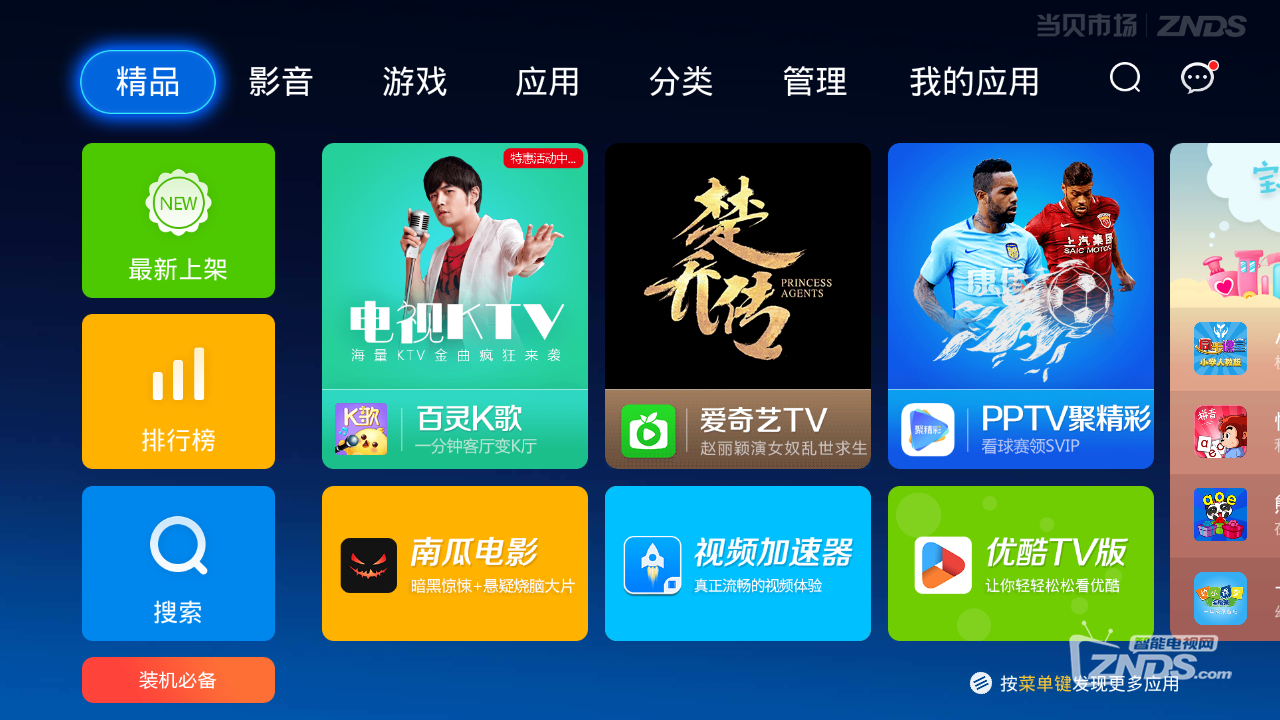This screenshot has width=1280, height=720.
Task: Go to the 管理 tab
Action: pos(814,82)
